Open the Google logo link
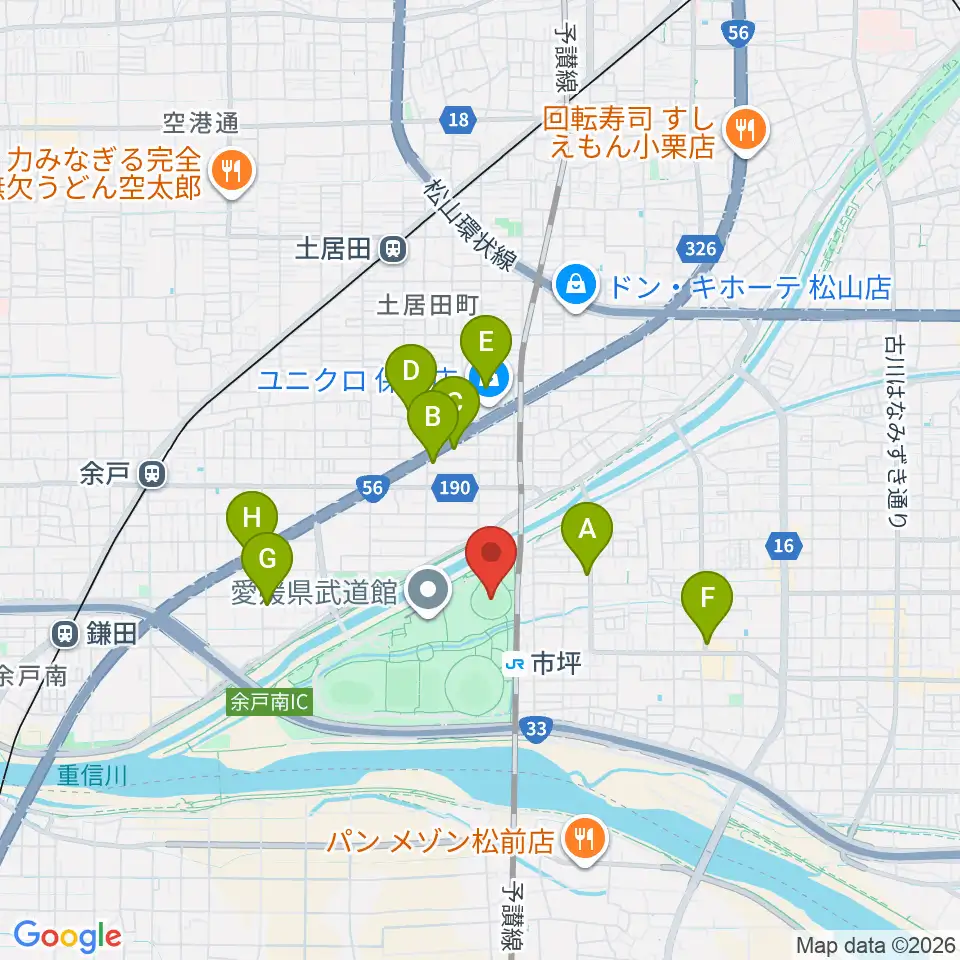This screenshot has height=960, width=960. pos(67,936)
